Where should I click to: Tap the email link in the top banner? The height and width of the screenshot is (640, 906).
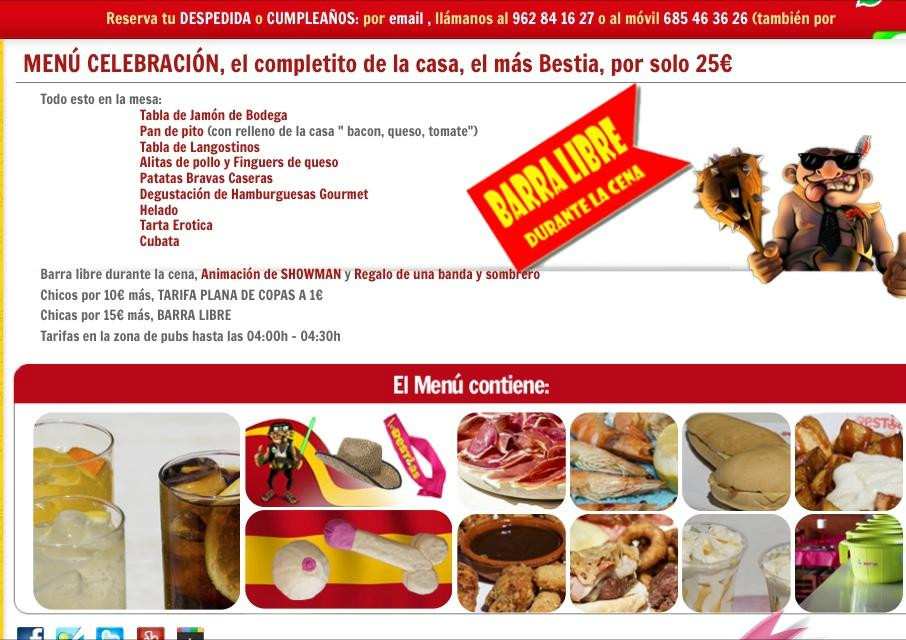coord(406,18)
